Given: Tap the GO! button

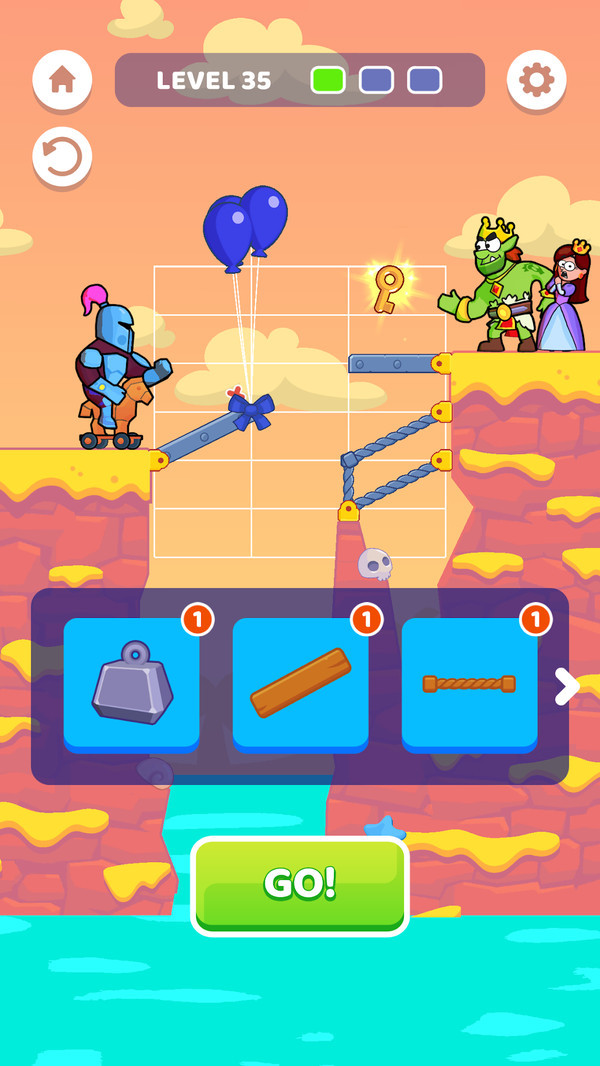Looking at the screenshot, I should click(x=300, y=885).
